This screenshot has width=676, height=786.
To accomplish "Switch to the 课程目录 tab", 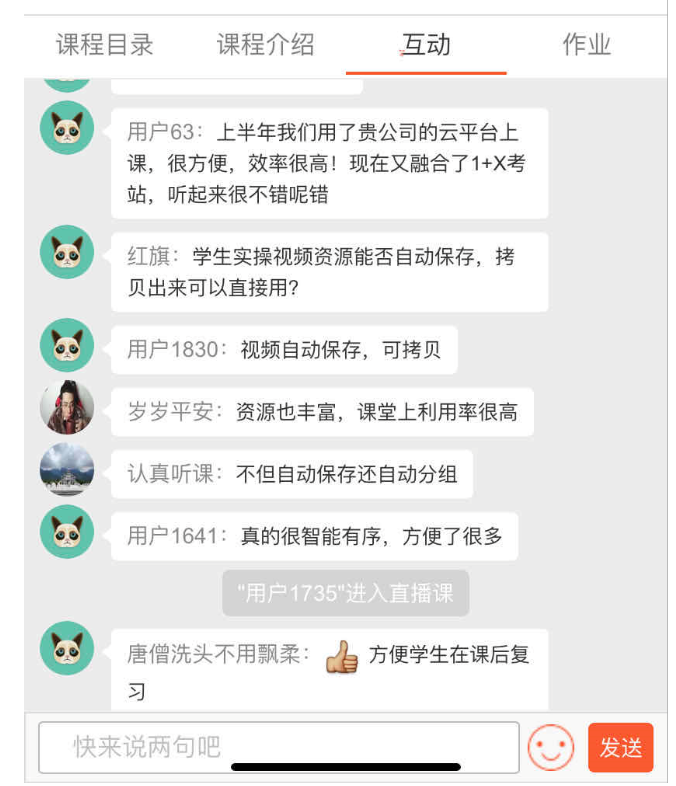I will [x=105, y=45].
